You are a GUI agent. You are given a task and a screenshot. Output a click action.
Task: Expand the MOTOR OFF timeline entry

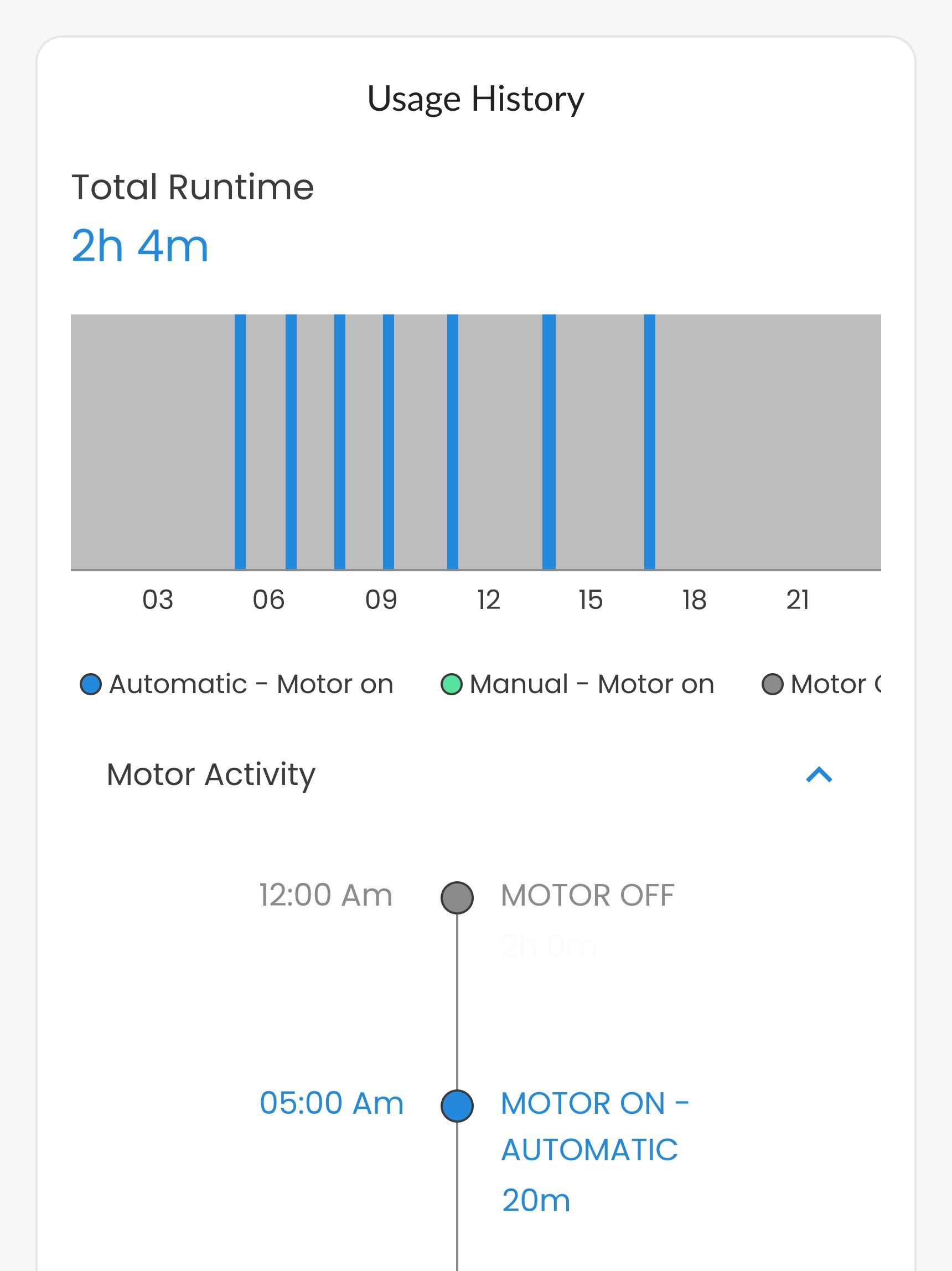587,895
